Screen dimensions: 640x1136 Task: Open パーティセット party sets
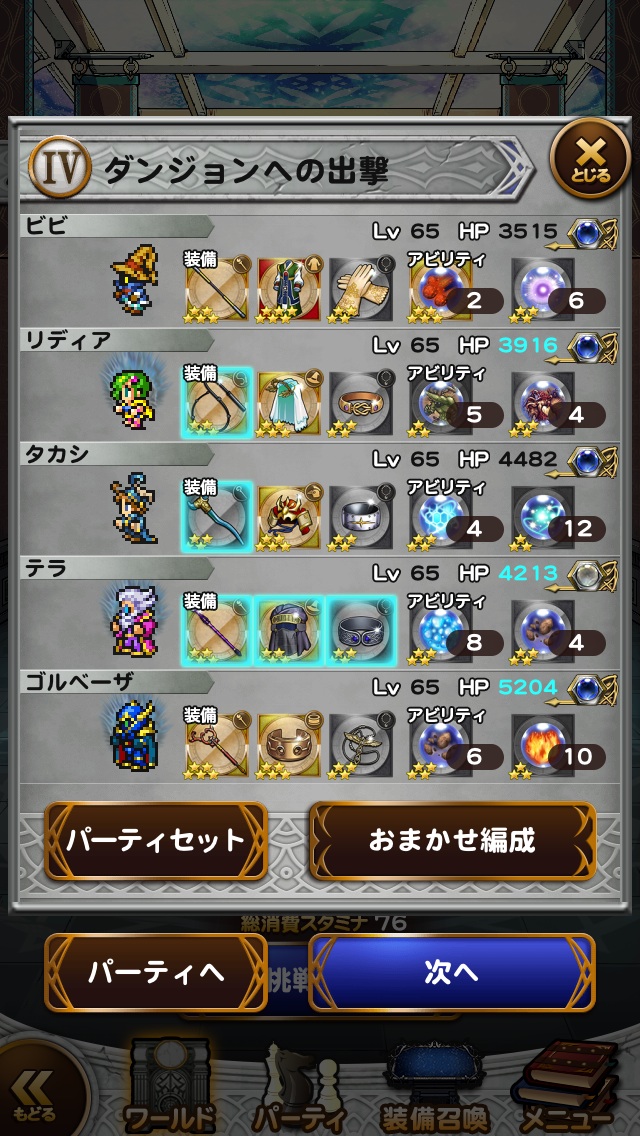[x=156, y=840]
